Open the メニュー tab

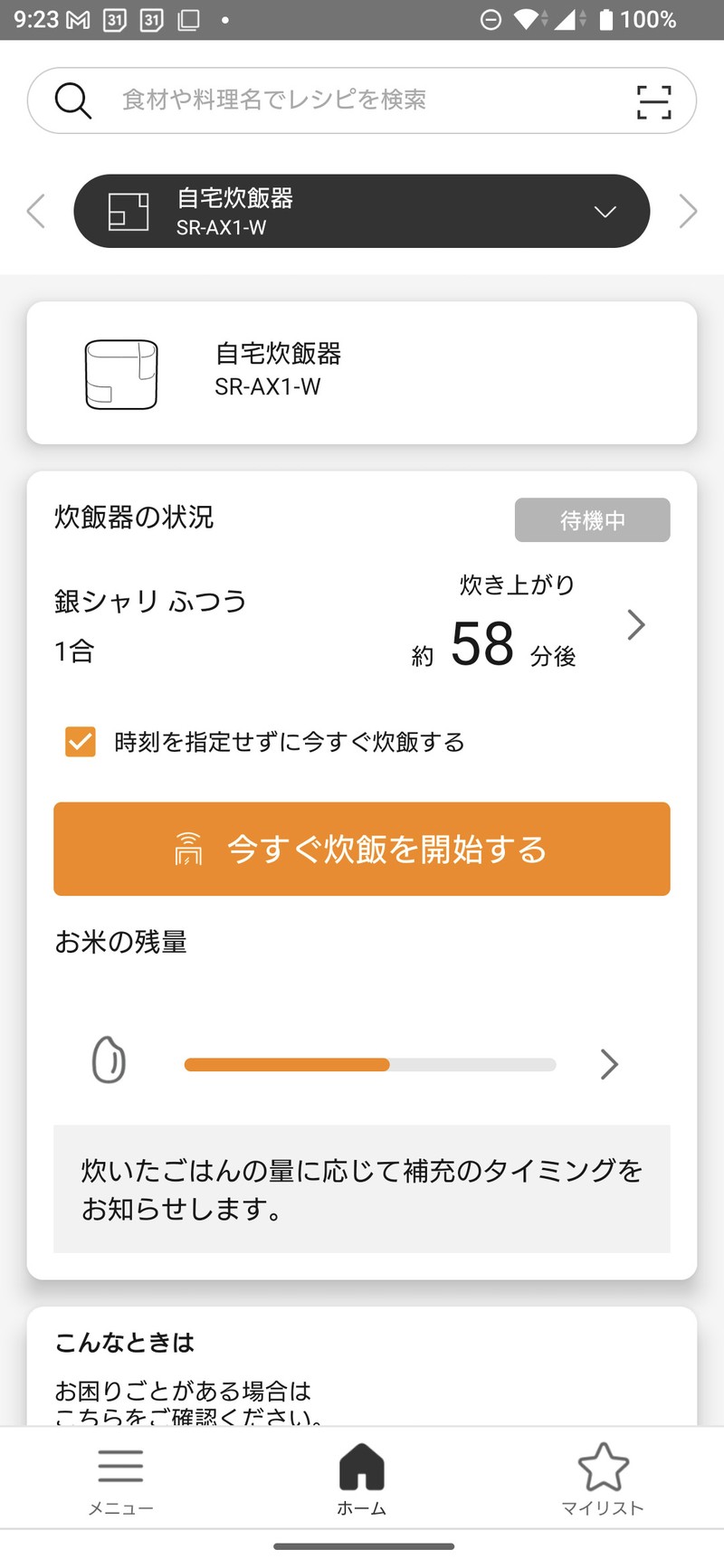[120, 1478]
